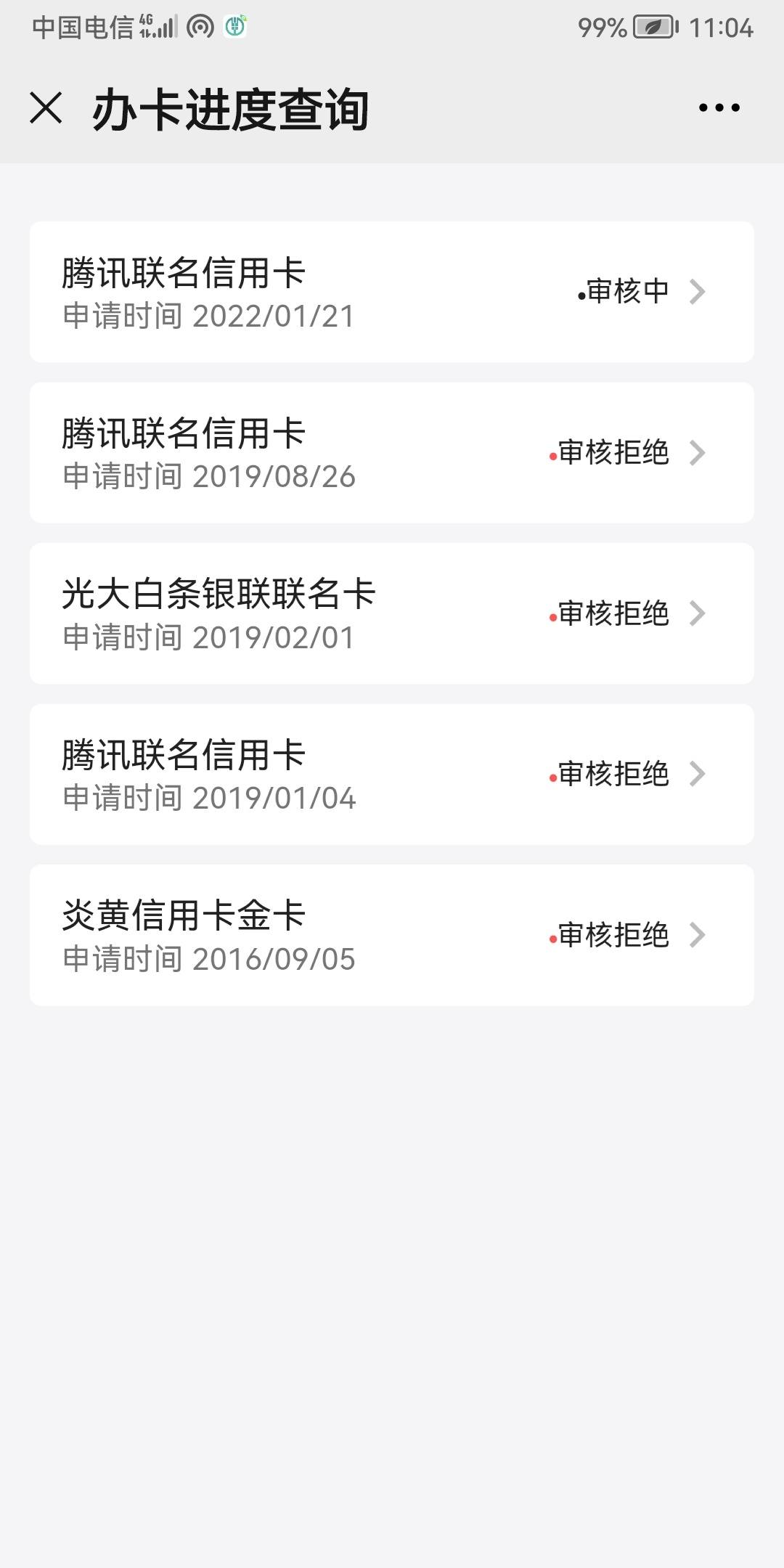Close the 办卡进度查询 page
This screenshot has height=1568, width=784.
(x=46, y=108)
